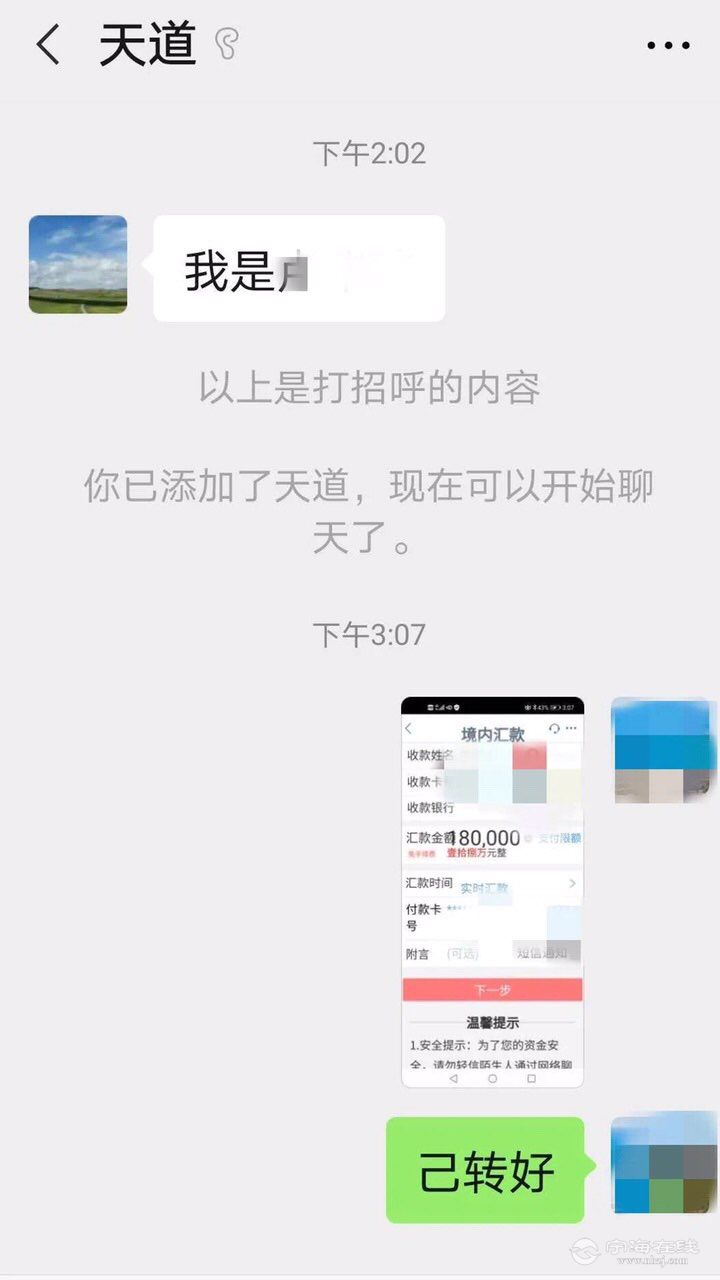
Task: View the sent remittance screenshot image
Action: pyautogui.click(x=492, y=892)
